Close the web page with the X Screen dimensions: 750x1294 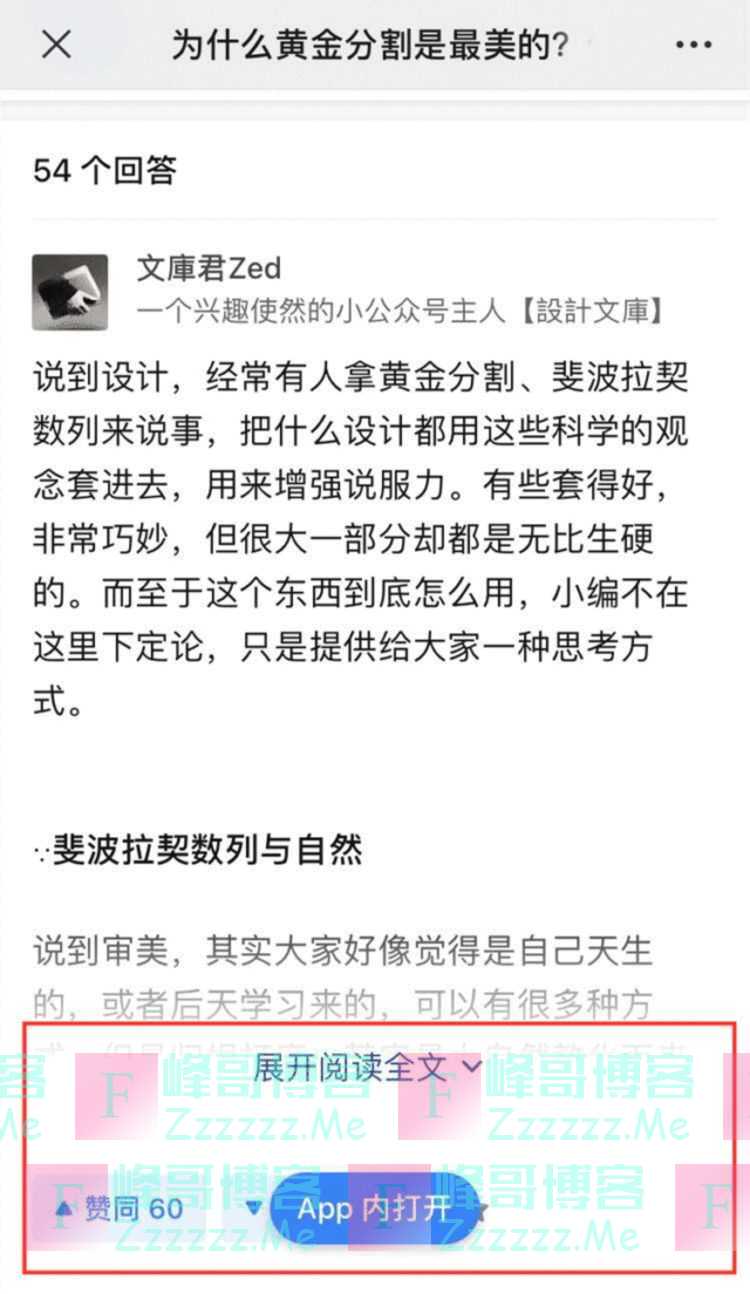point(56,45)
